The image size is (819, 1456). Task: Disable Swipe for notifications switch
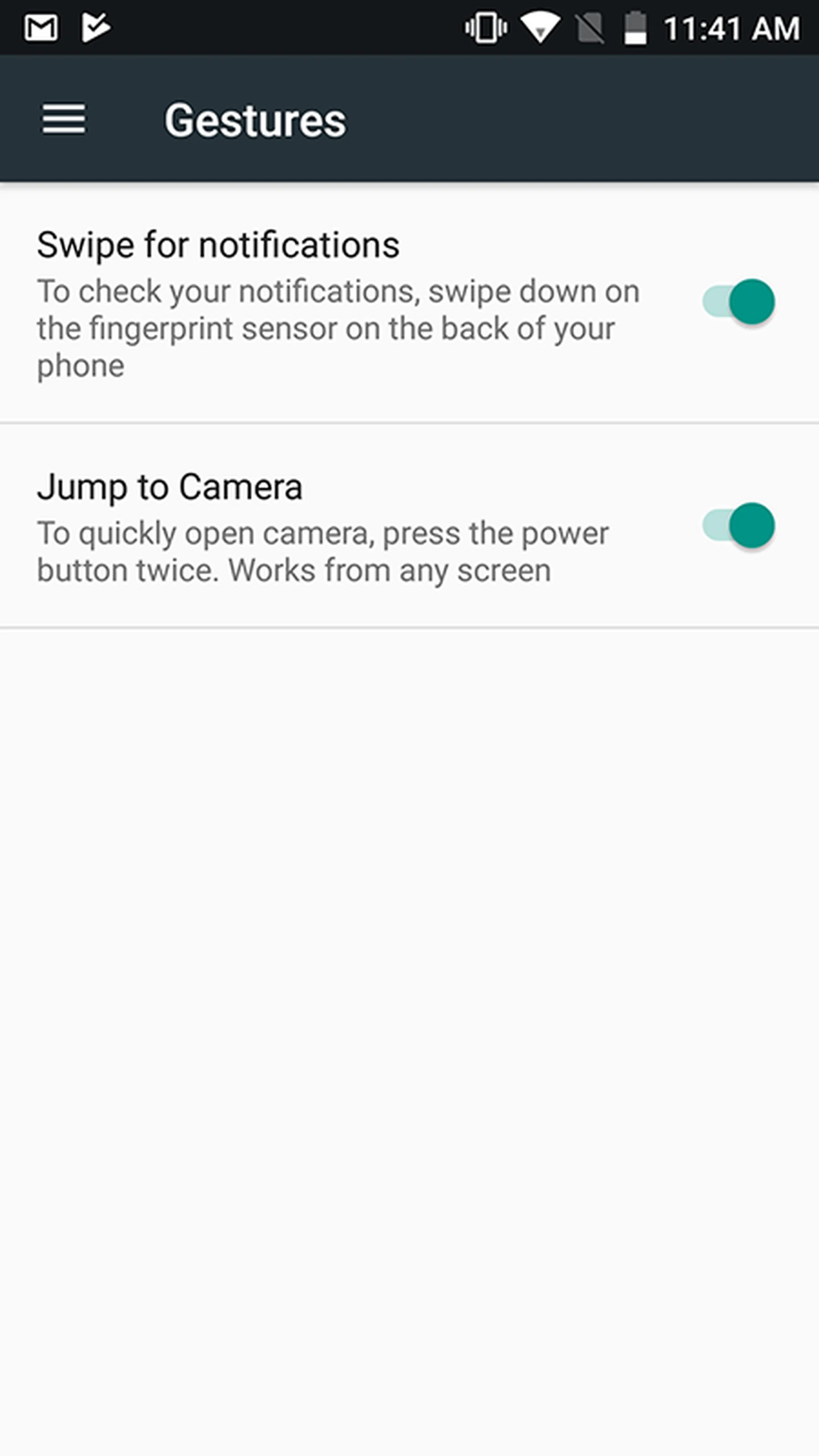pyautogui.click(x=738, y=302)
